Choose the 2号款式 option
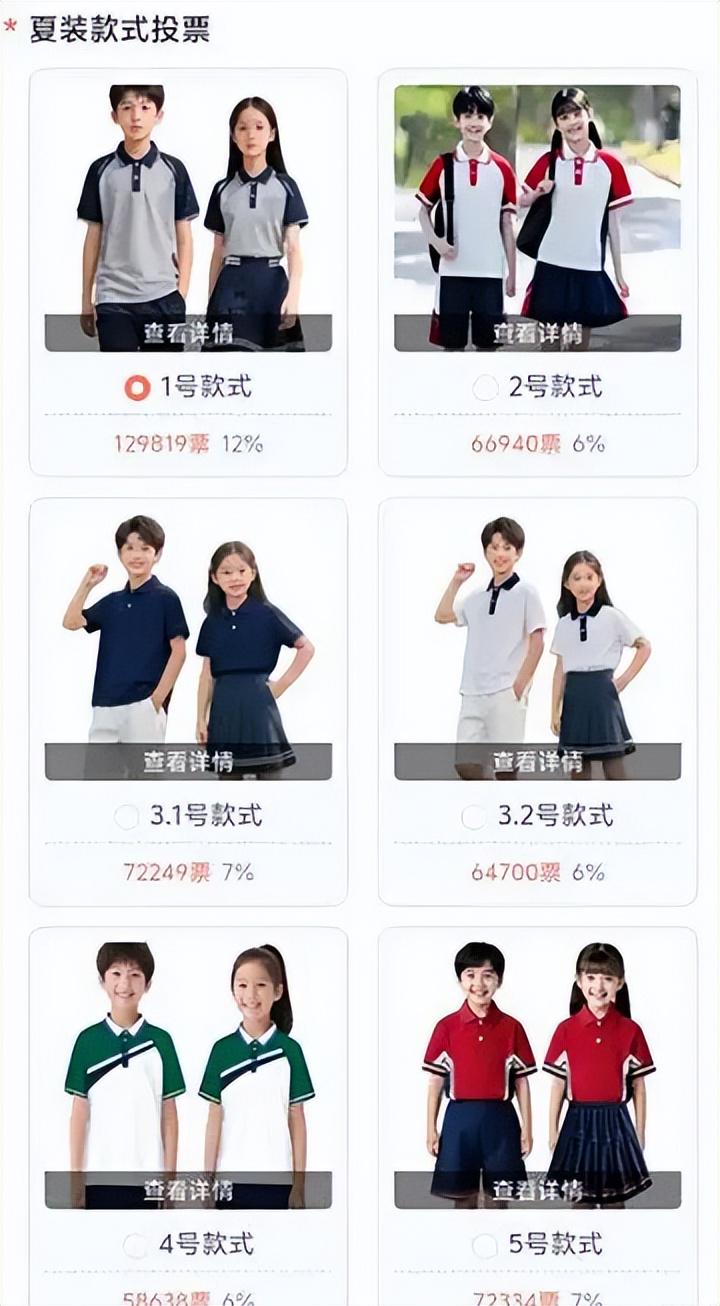720x1306 pixels. pos(486,388)
